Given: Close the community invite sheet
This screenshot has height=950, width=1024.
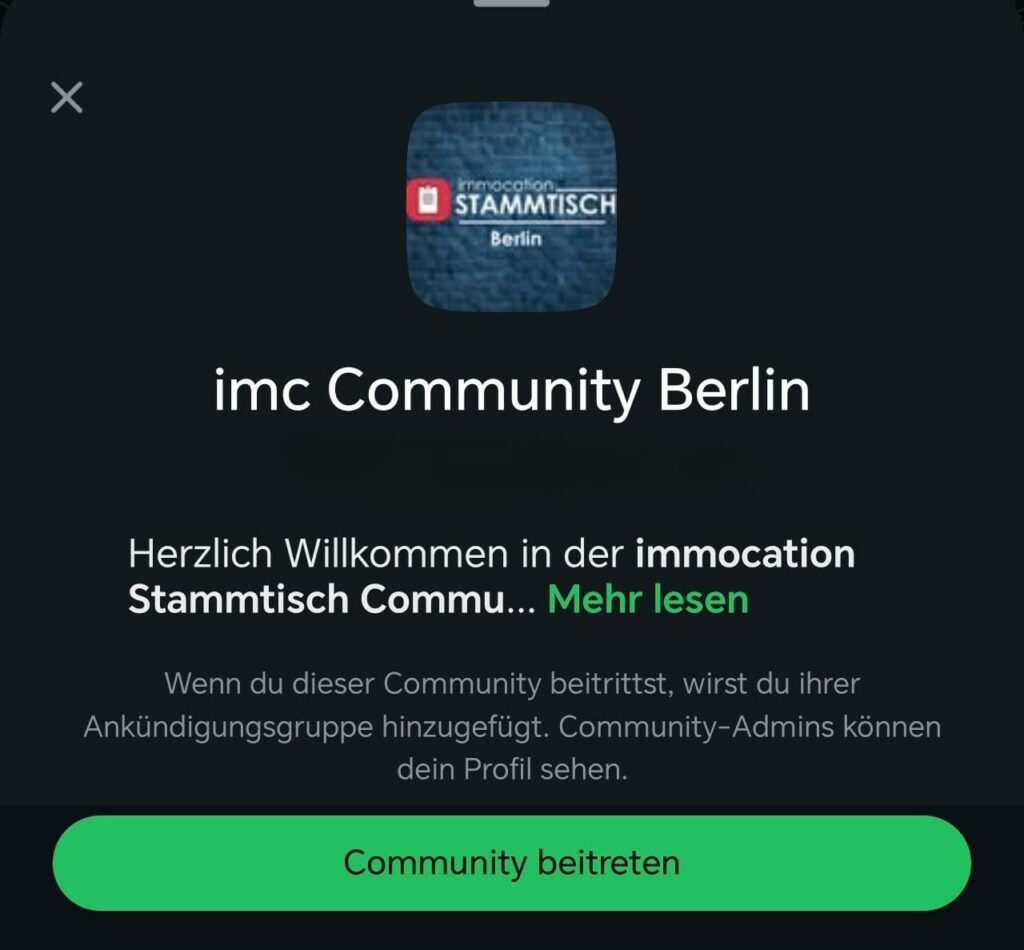Looking at the screenshot, I should [x=67, y=97].
